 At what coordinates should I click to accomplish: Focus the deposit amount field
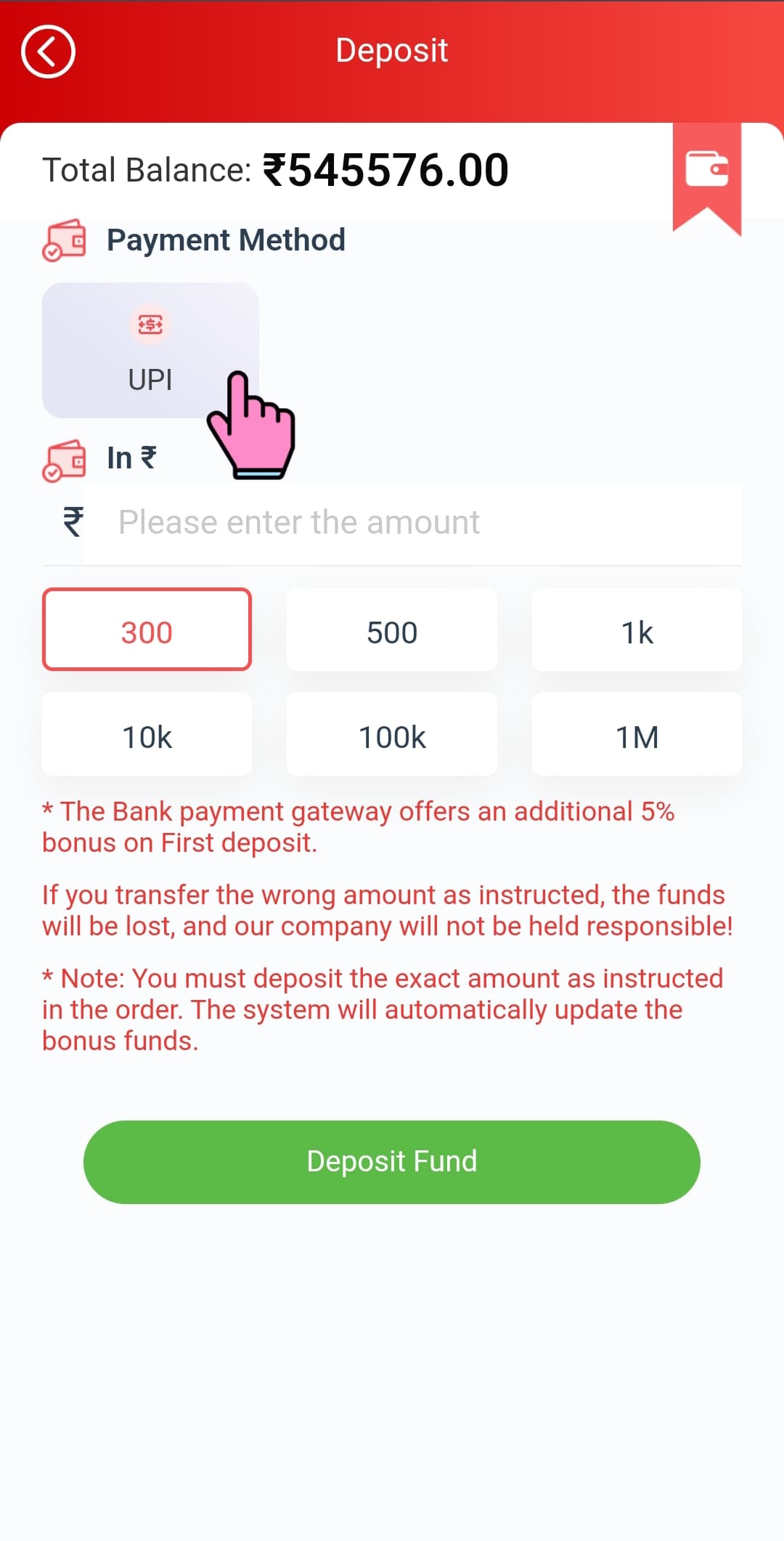(x=412, y=523)
